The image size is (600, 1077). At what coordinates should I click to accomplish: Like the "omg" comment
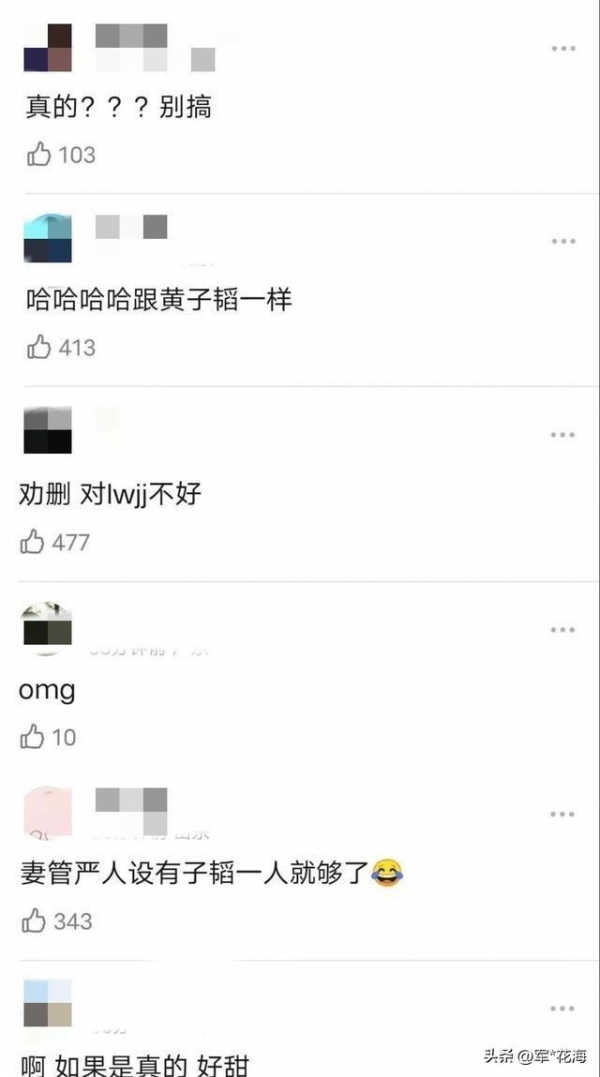tap(33, 737)
